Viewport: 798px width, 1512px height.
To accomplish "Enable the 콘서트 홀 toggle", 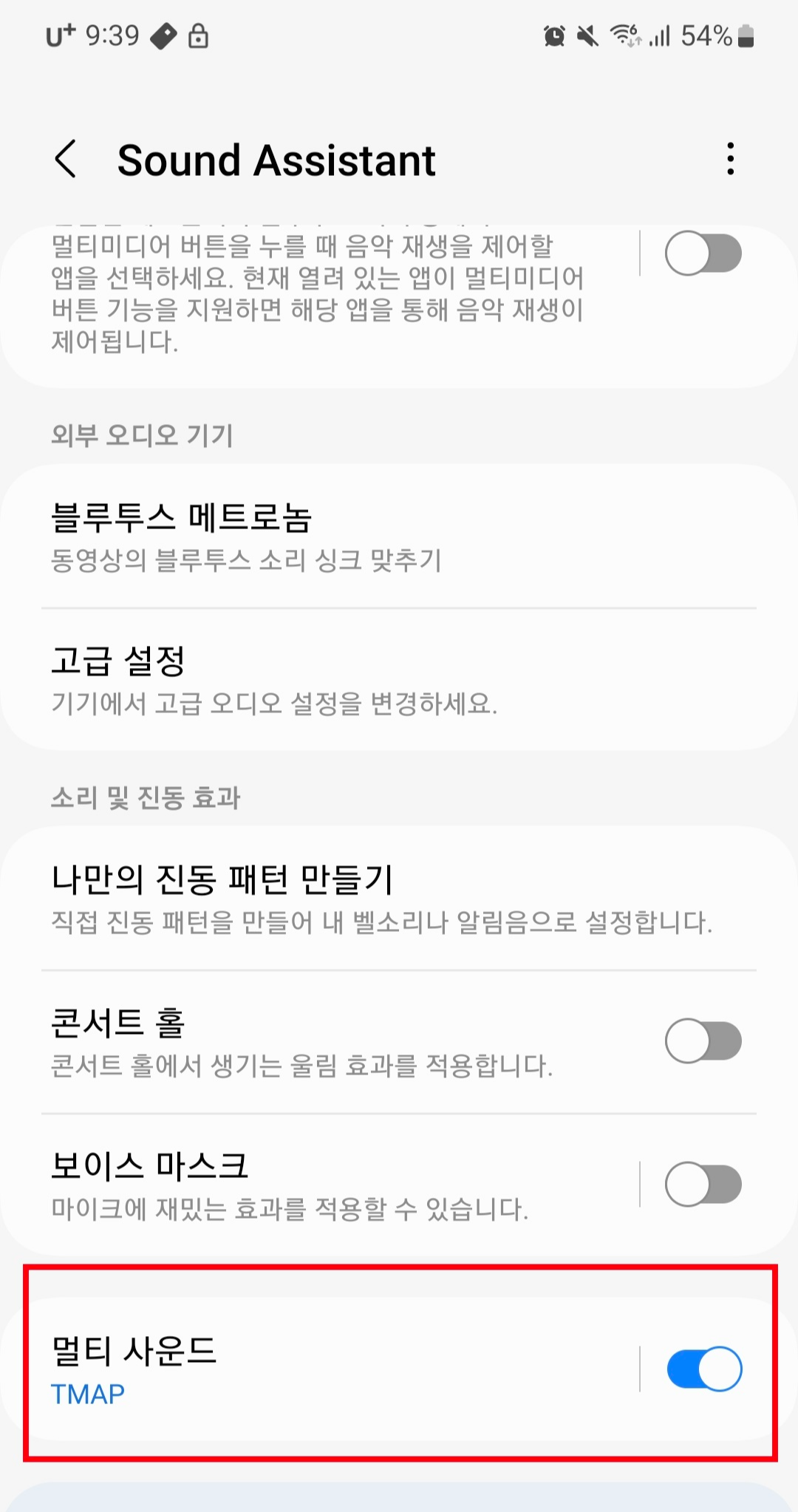I will (704, 1040).
